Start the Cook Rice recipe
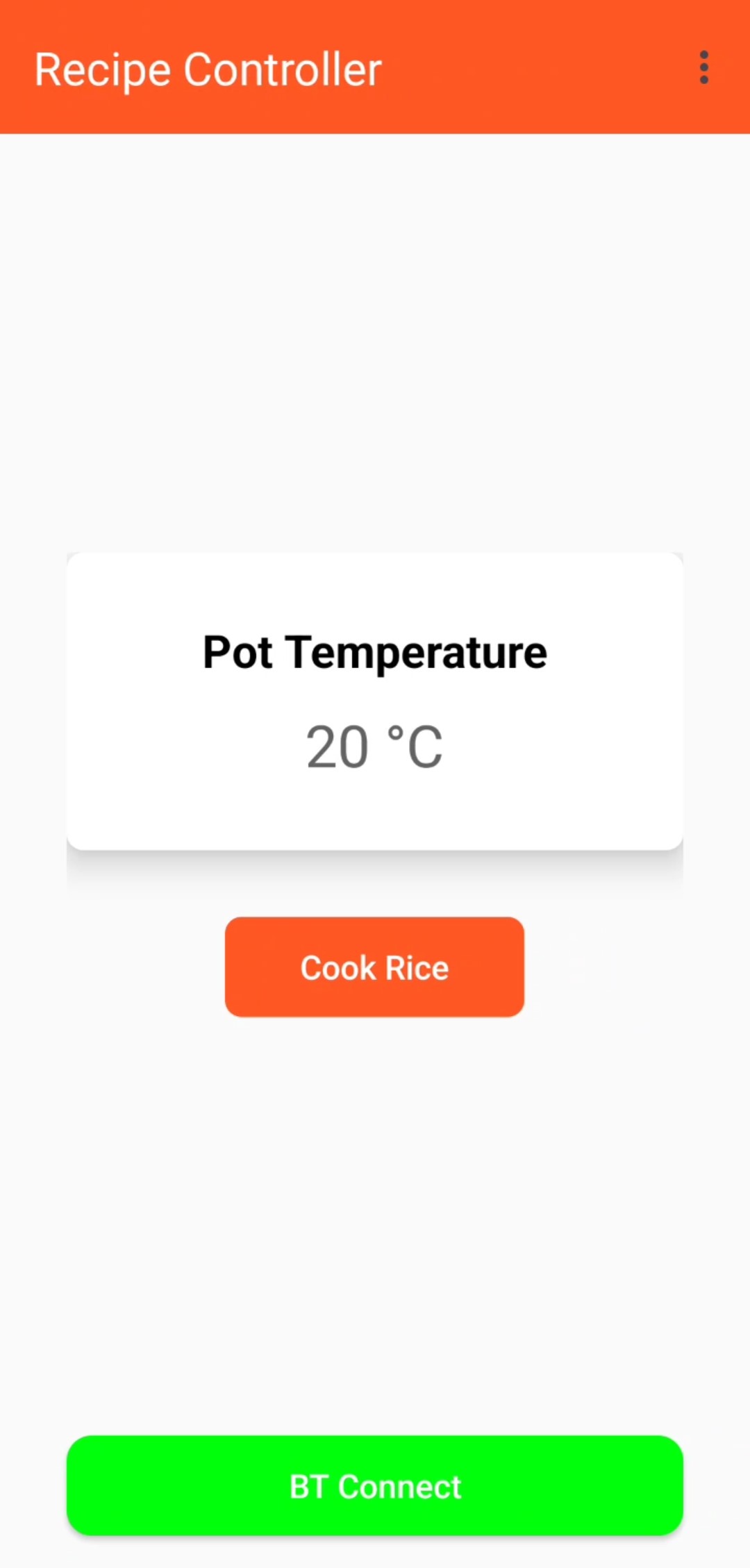The width and height of the screenshot is (750, 1568). click(x=374, y=967)
